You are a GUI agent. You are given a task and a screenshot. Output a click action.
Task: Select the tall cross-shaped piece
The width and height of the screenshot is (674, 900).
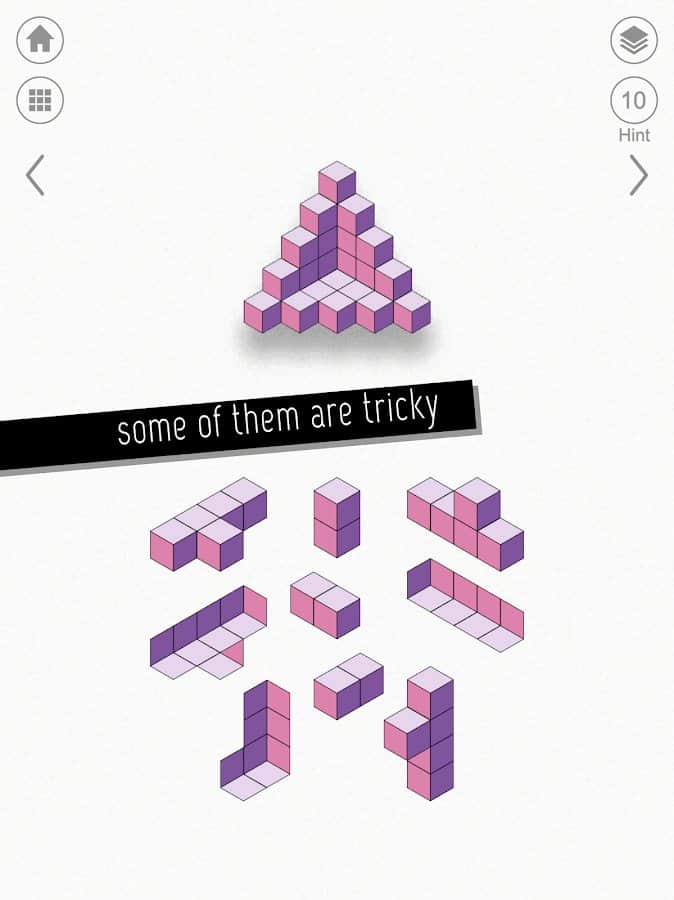[427, 732]
